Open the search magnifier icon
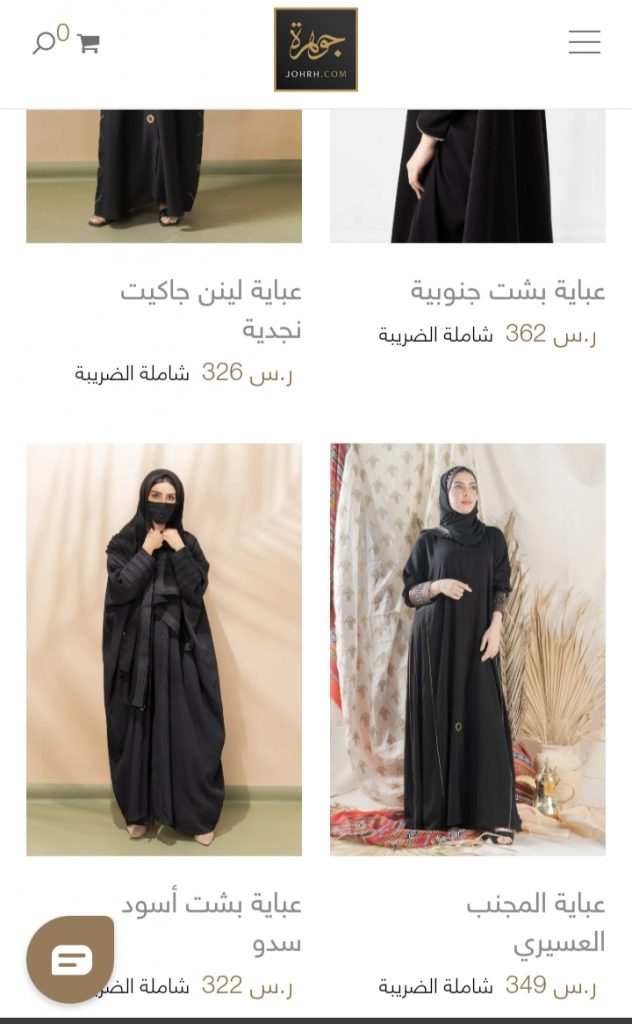632x1024 pixels. 44,42
